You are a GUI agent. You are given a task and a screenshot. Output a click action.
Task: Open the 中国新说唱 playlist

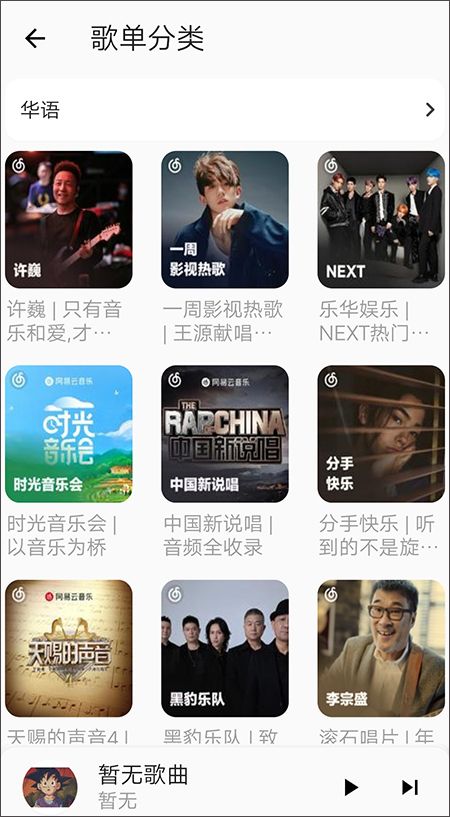pos(225,434)
